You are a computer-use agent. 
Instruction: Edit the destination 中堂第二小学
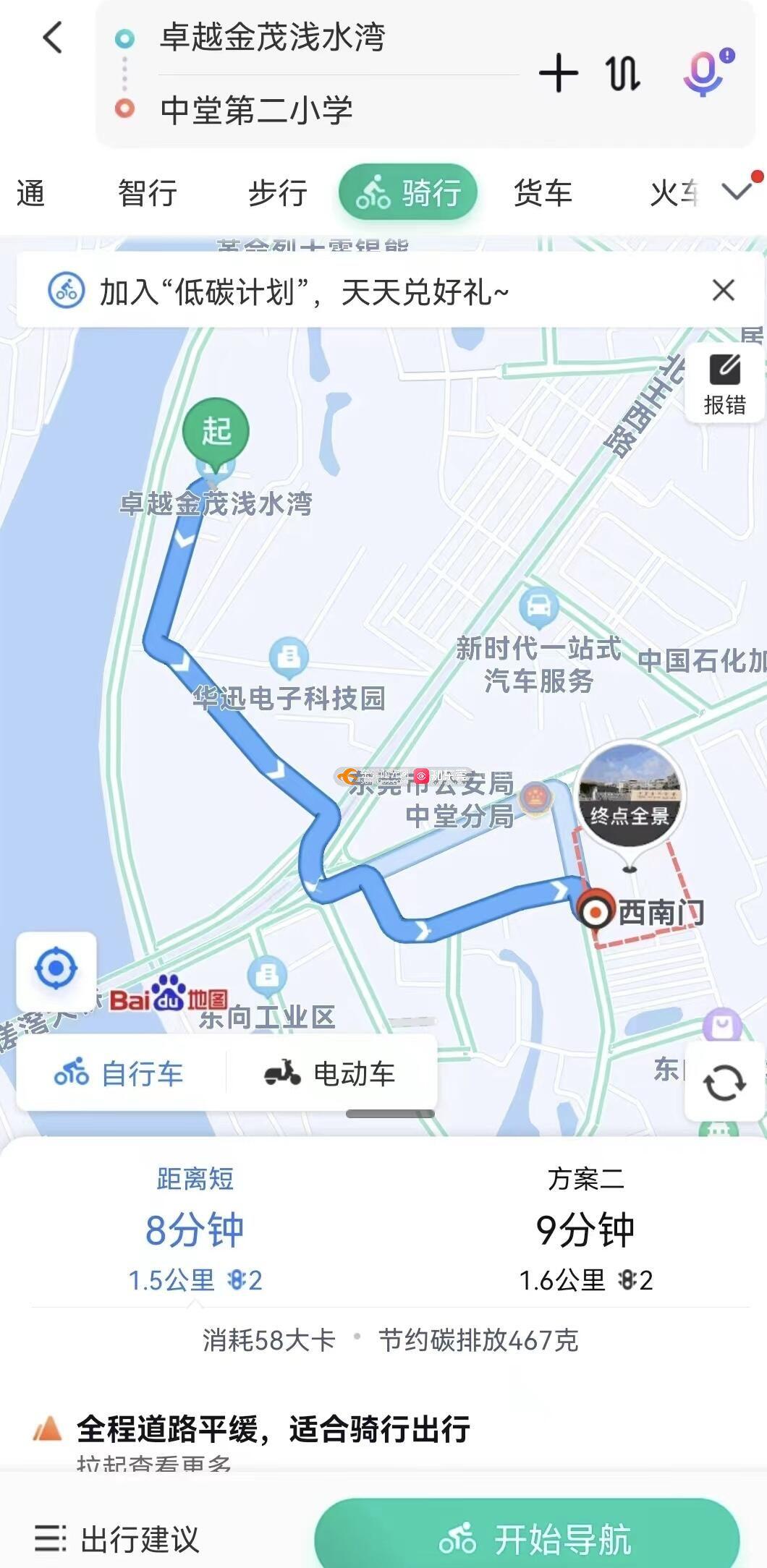click(256, 110)
